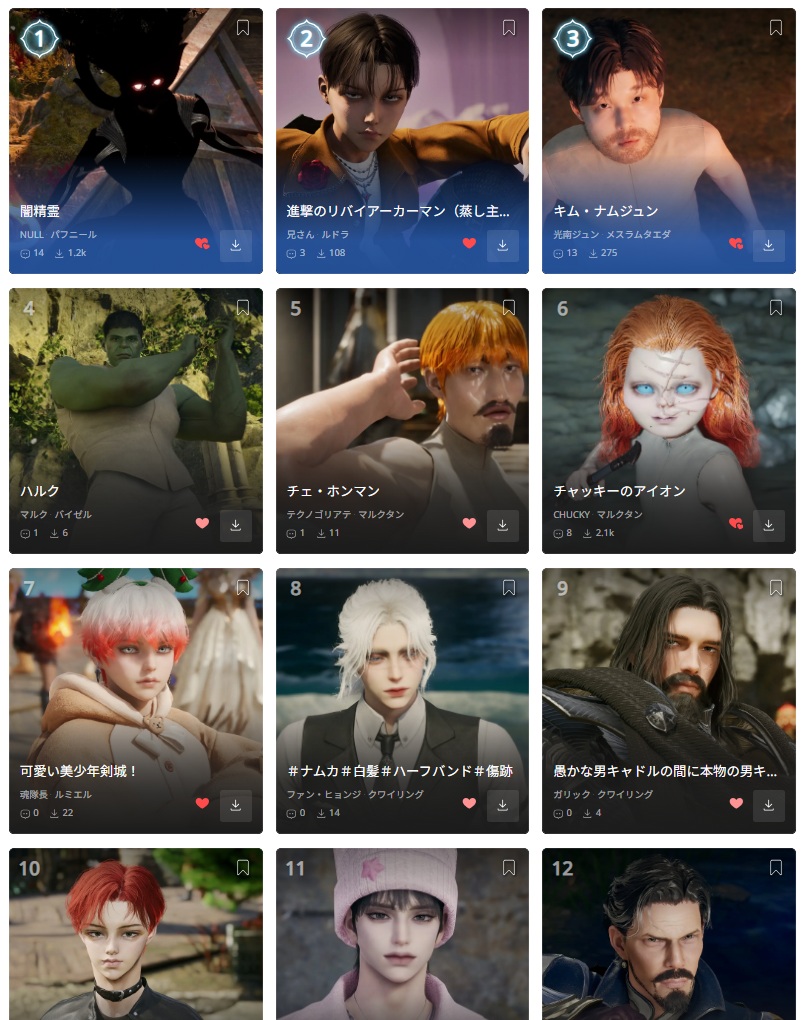Open the 愚かな男キャドル character card
Viewport: 807px width, 1020px height.
coord(668,680)
